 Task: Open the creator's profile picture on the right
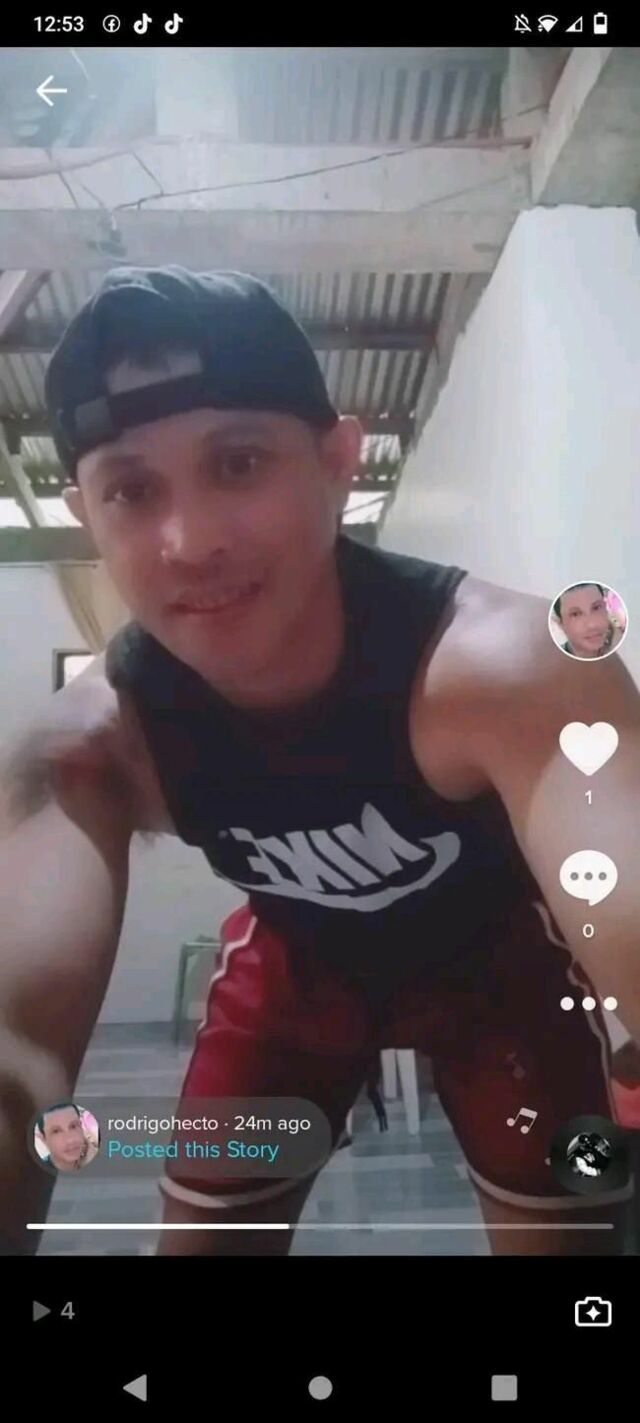pos(588,621)
